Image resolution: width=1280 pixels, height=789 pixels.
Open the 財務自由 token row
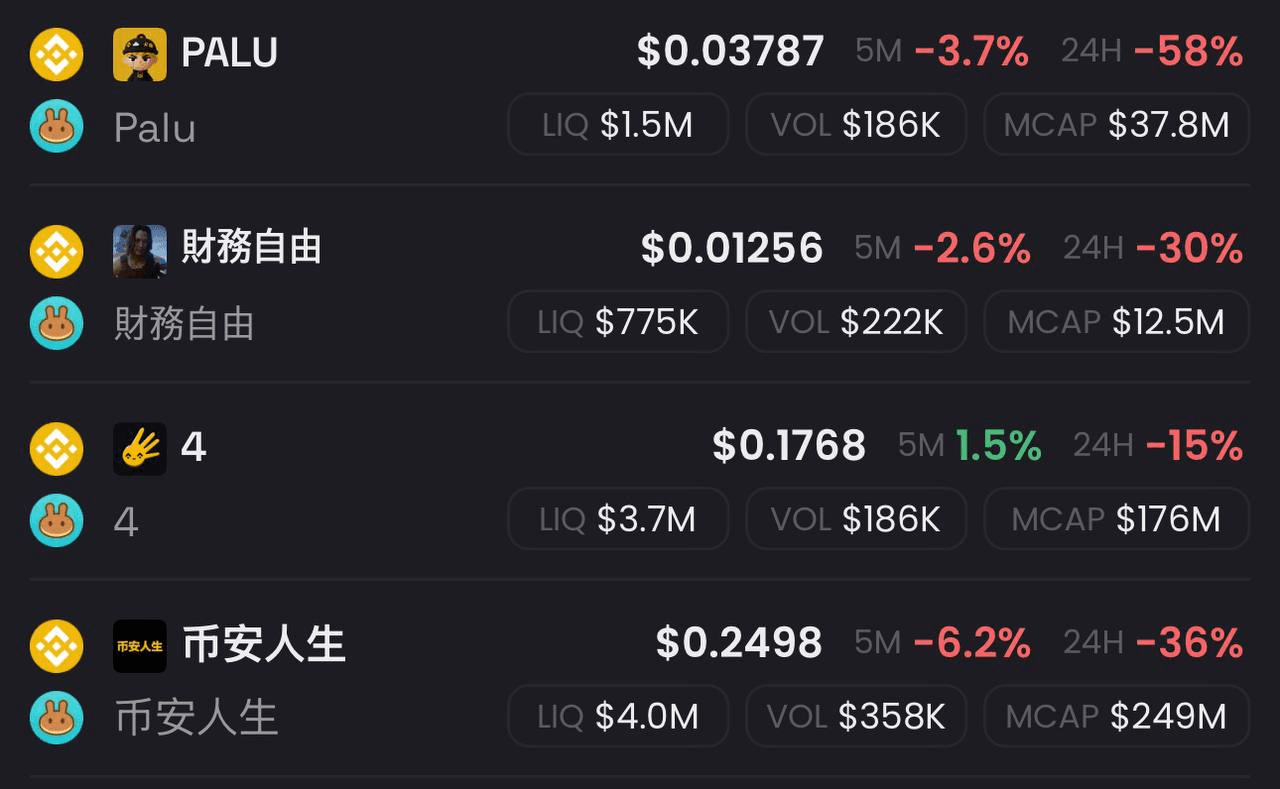coord(250,248)
